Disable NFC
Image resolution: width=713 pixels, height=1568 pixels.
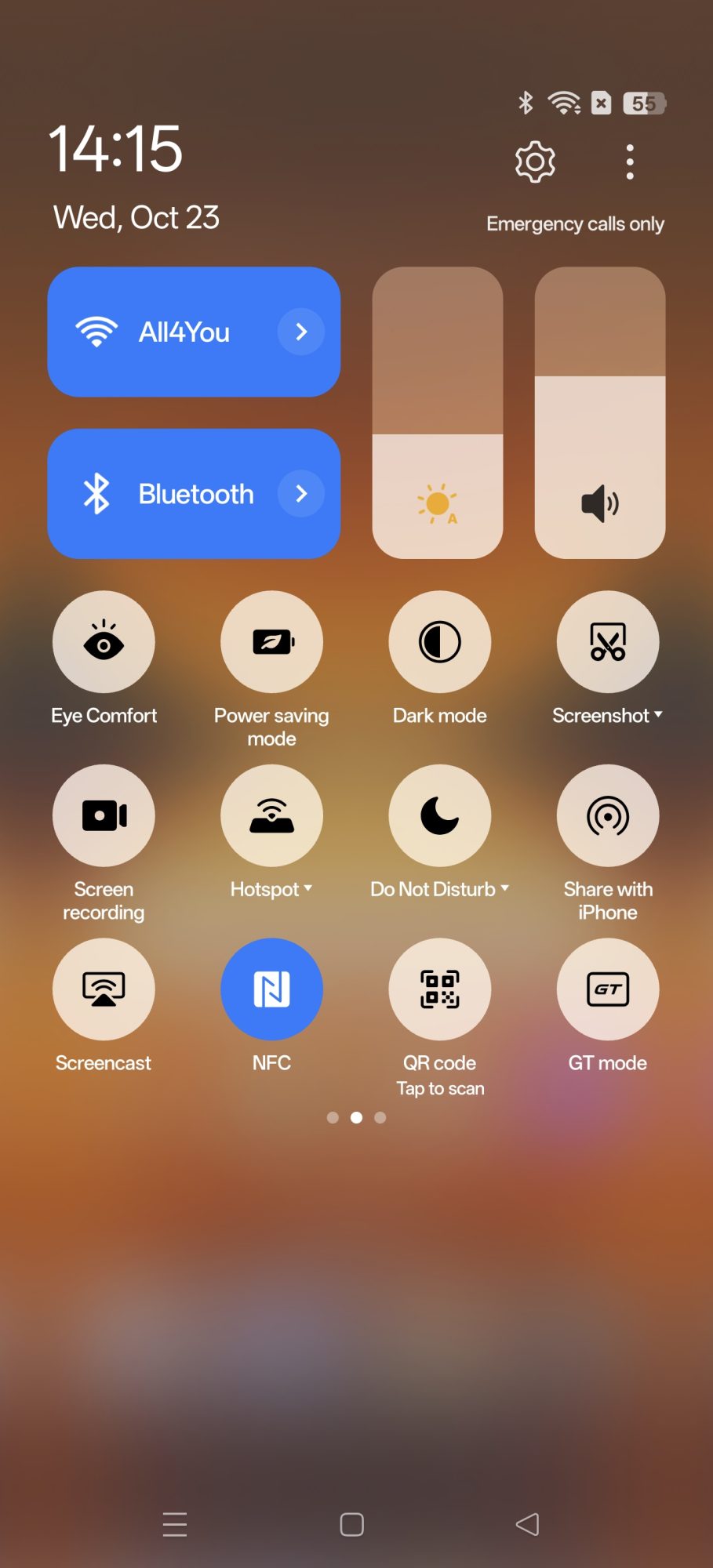(x=271, y=989)
